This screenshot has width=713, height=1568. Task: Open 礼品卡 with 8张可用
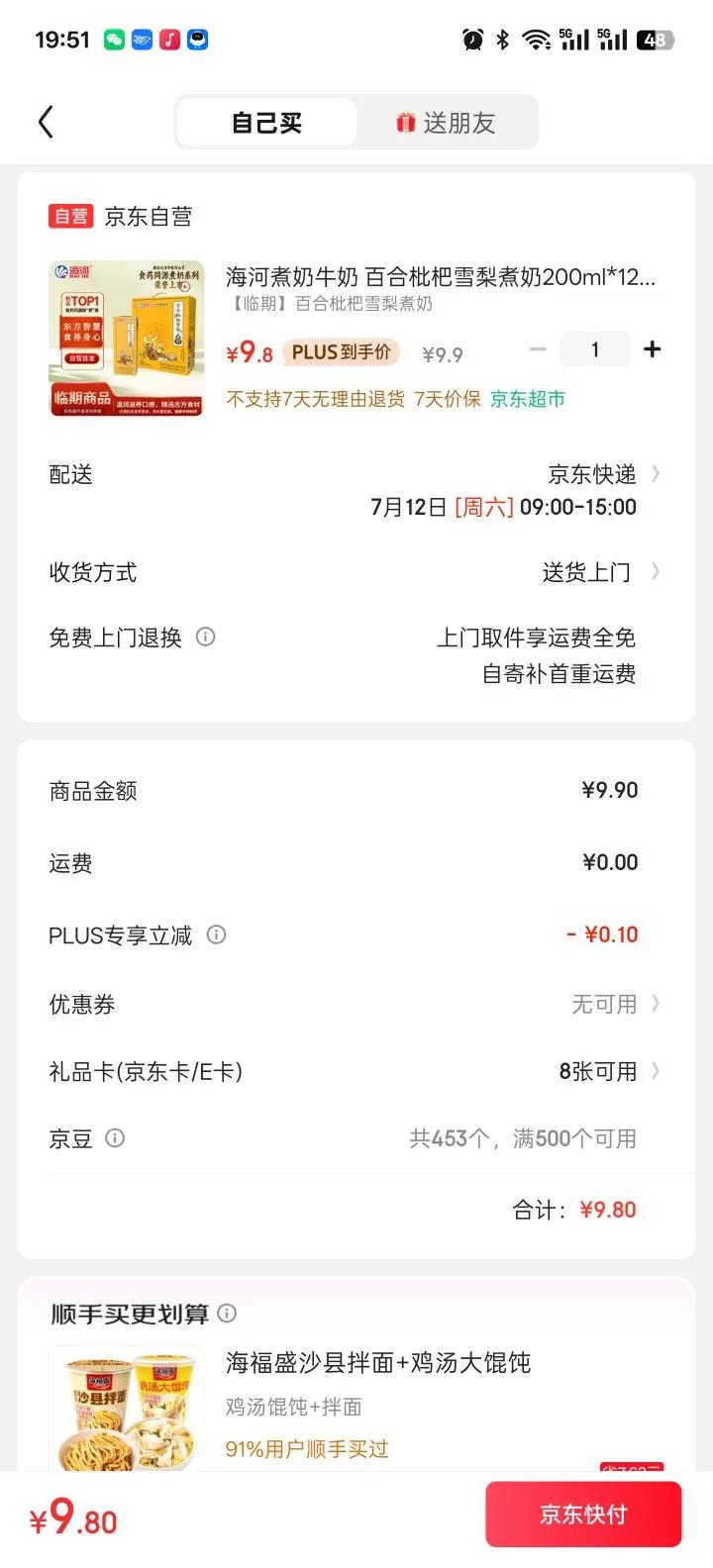click(608, 1071)
